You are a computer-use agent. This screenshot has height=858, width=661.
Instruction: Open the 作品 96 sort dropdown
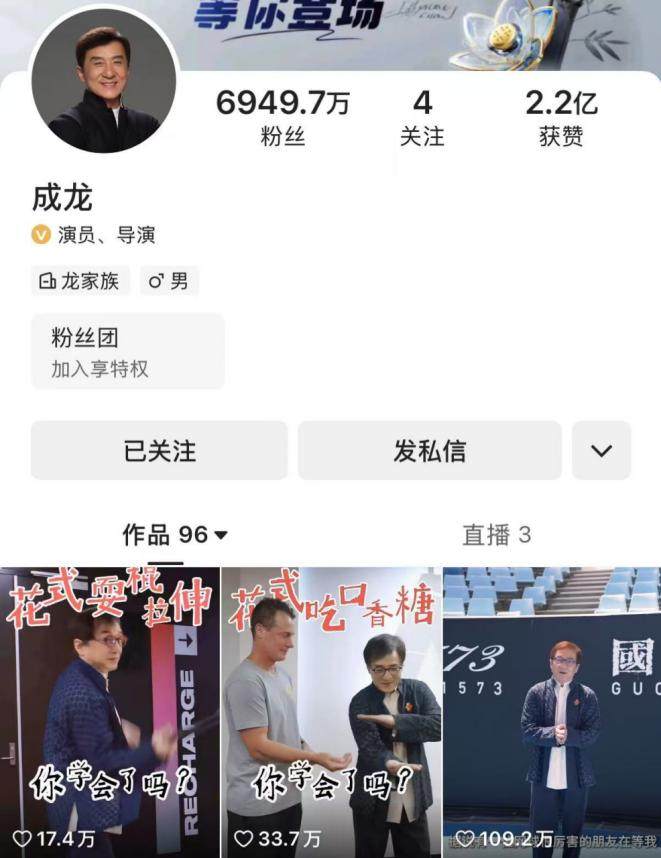(x=175, y=535)
